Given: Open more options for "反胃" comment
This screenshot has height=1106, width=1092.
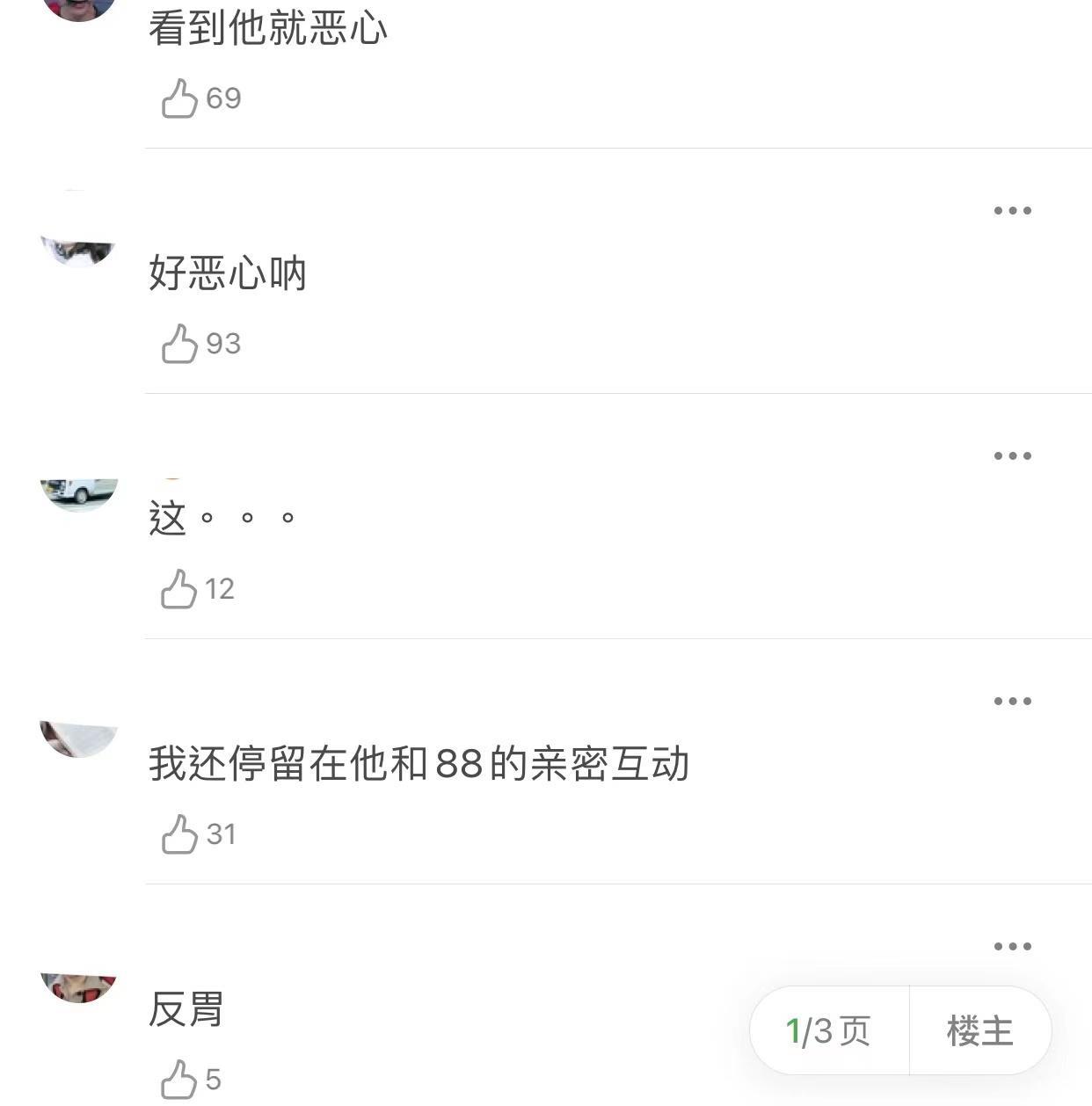Looking at the screenshot, I should 1012,946.
